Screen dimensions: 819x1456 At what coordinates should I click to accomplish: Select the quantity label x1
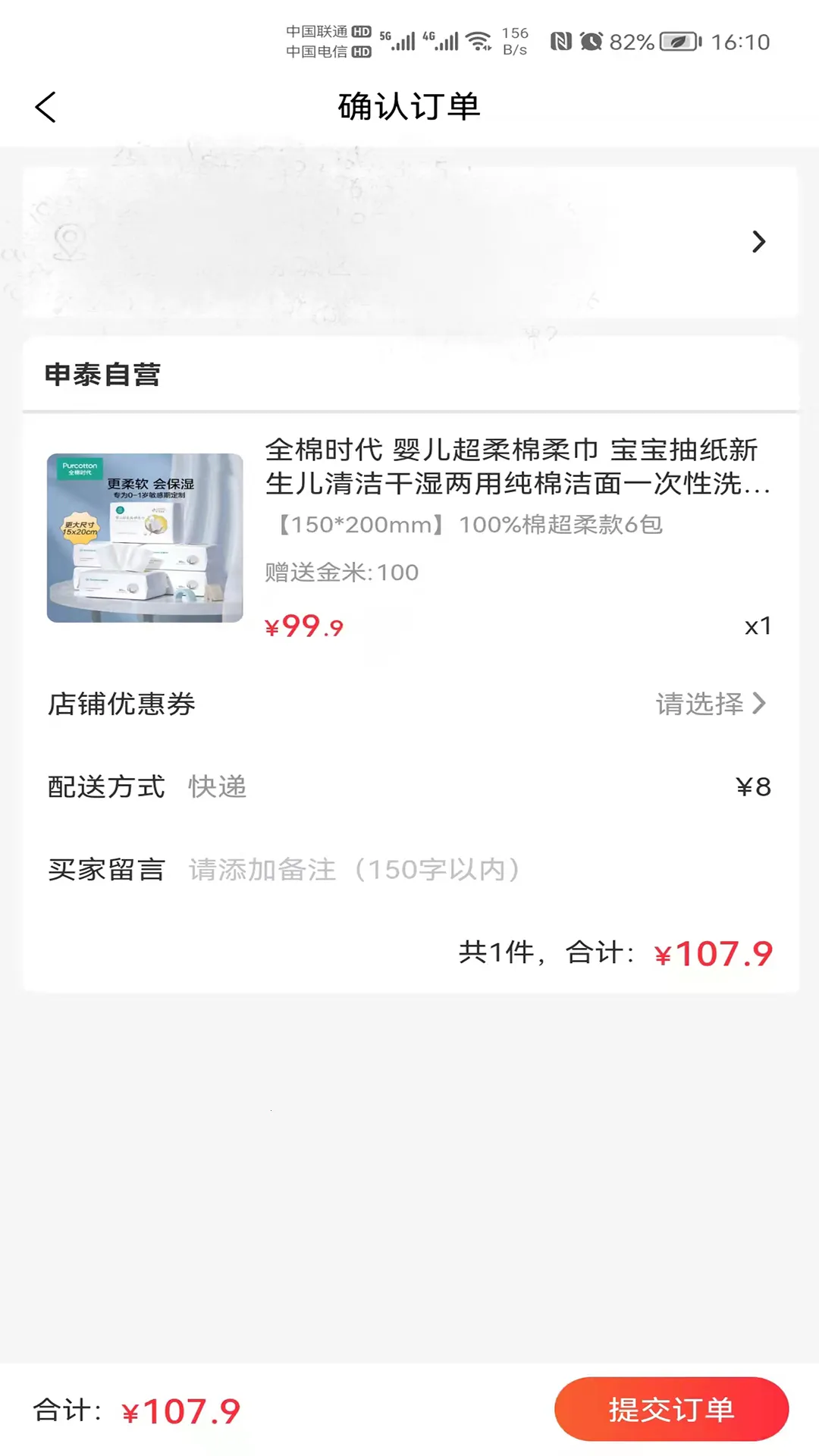tap(757, 625)
